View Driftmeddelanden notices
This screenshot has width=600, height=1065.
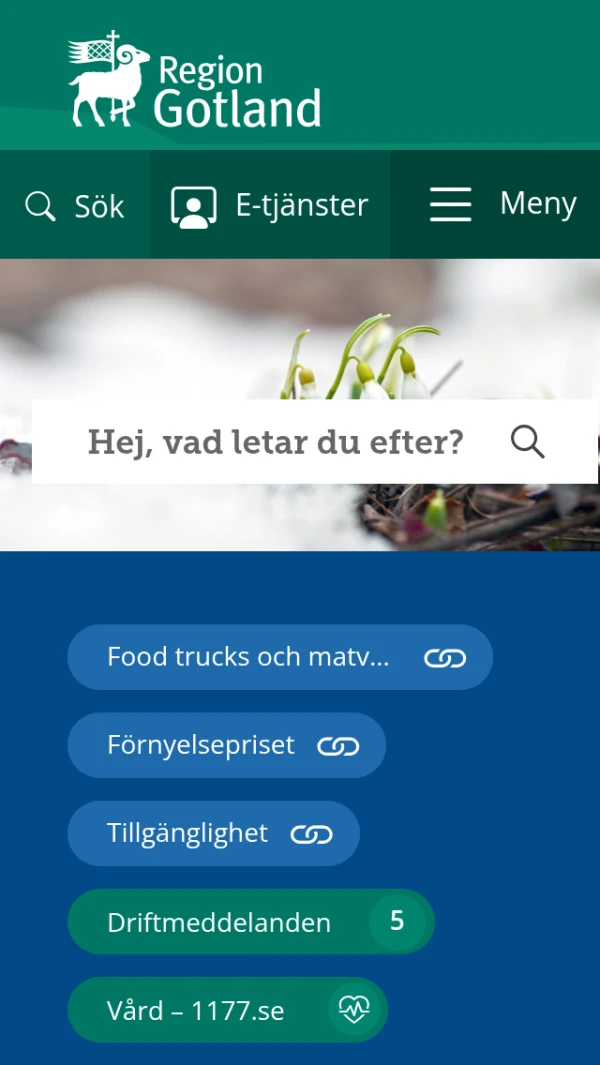(250, 921)
